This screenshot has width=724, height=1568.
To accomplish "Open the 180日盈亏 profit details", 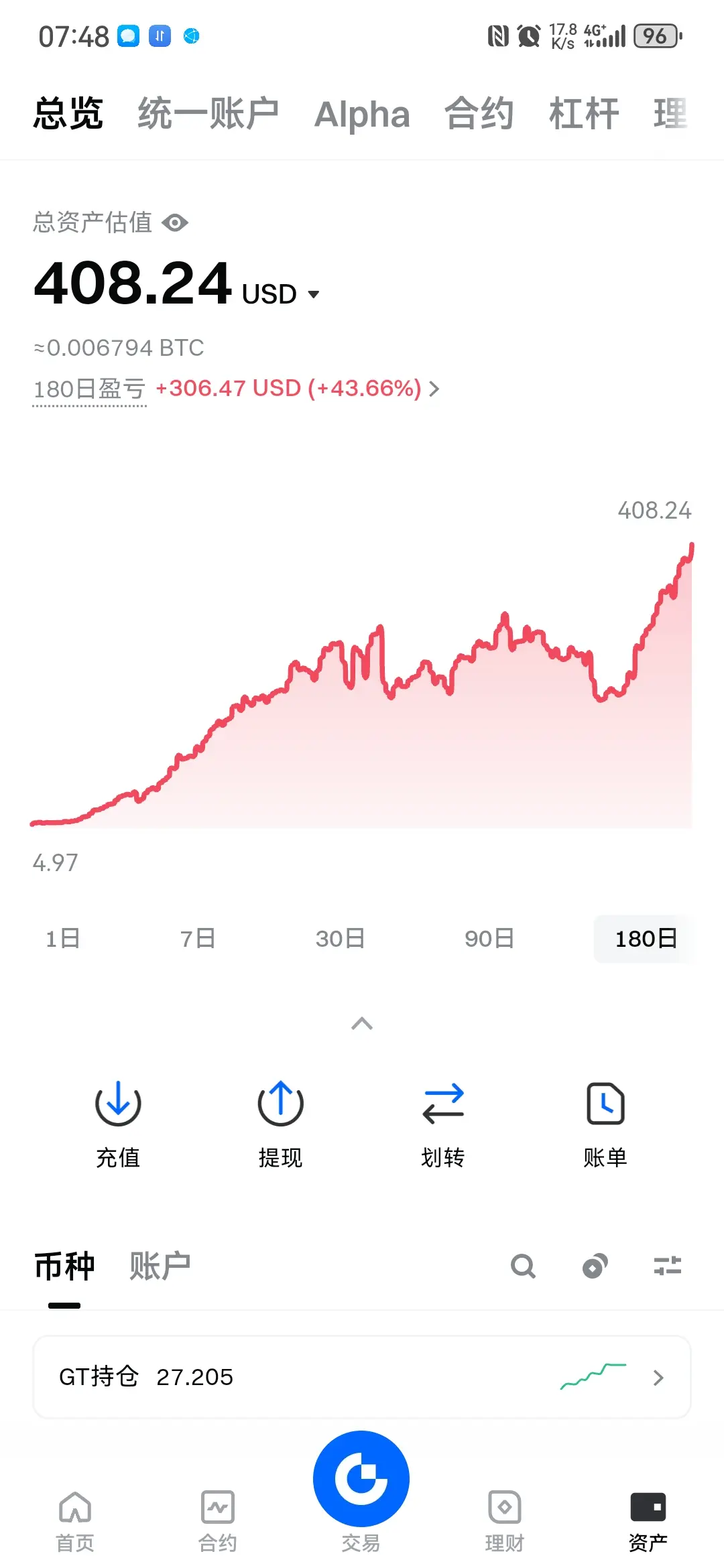I will [x=298, y=389].
